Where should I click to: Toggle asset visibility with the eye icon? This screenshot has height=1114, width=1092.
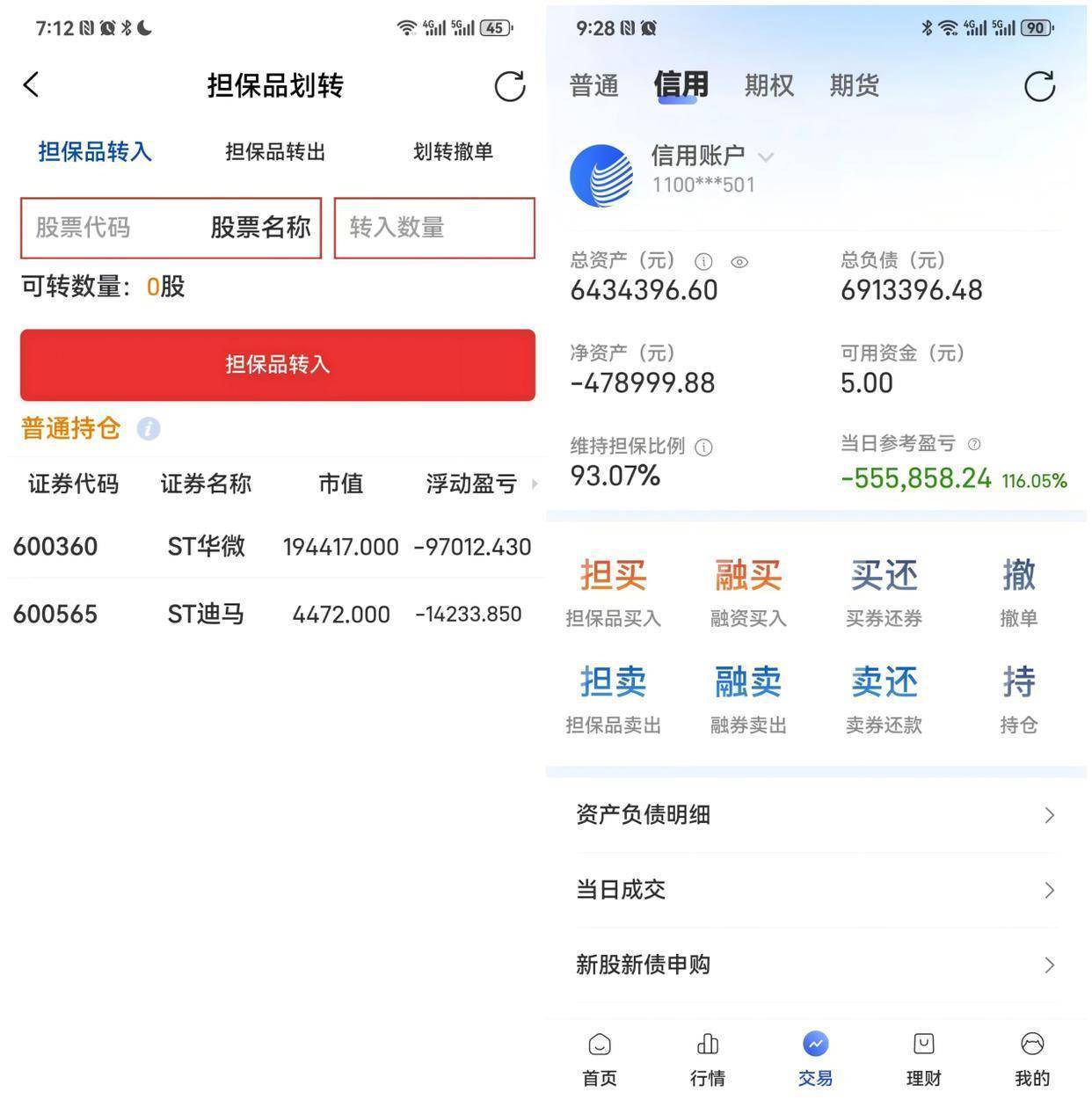point(739,261)
